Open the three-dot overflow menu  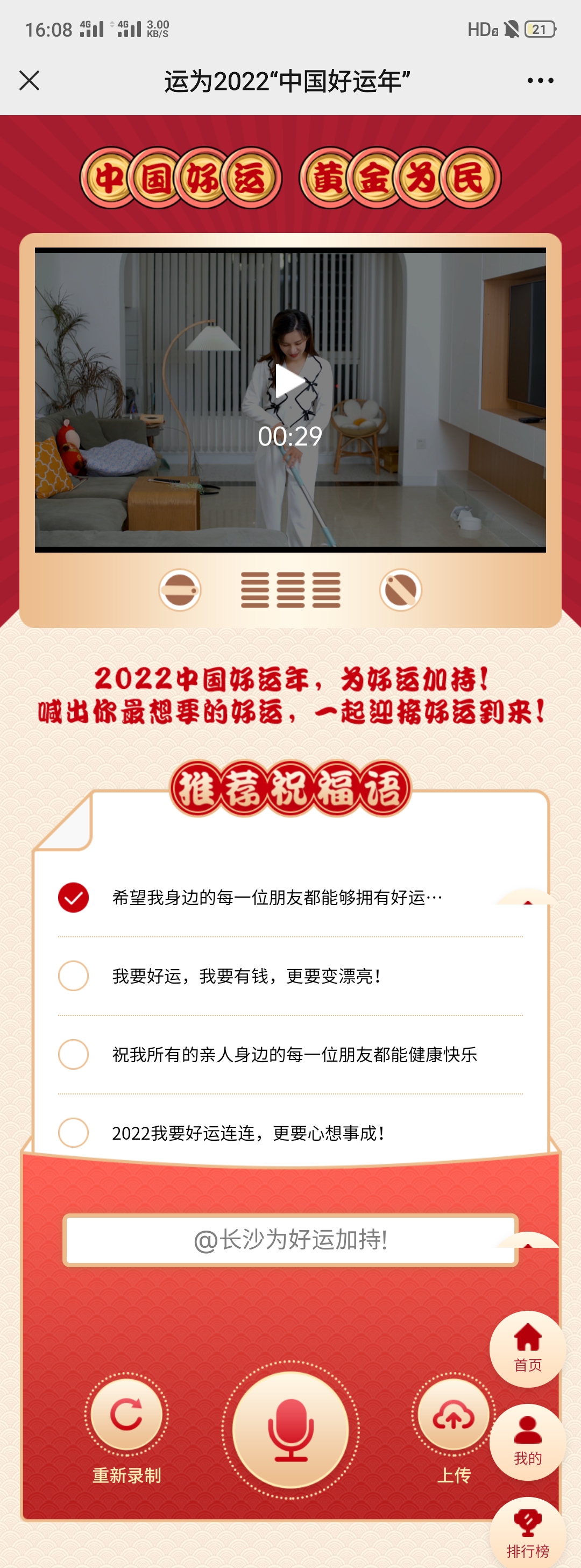pyautogui.click(x=540, y=80)
